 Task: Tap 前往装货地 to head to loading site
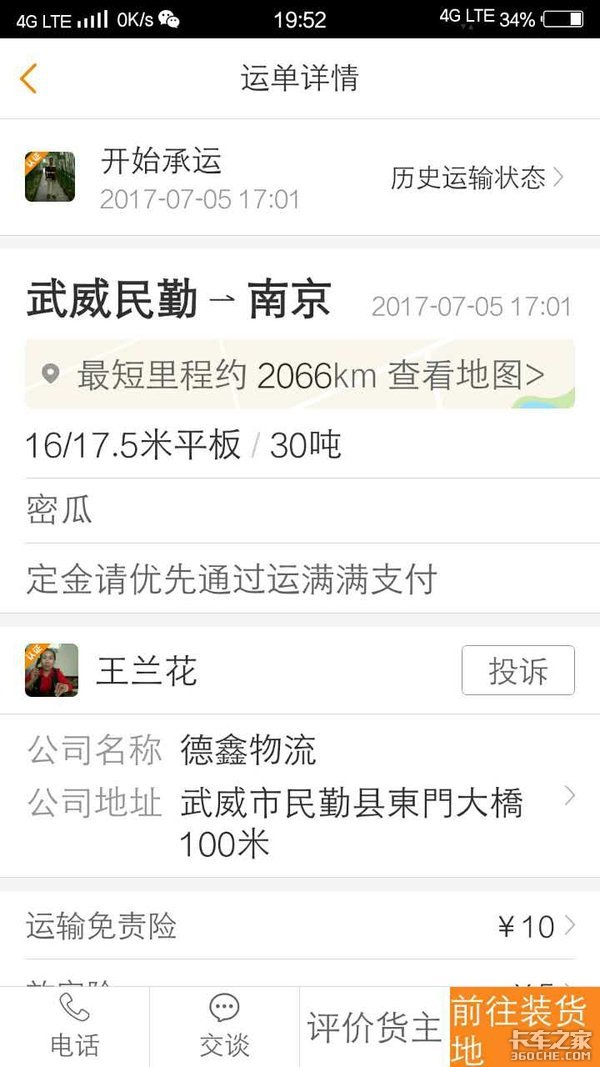(520, 1028)
